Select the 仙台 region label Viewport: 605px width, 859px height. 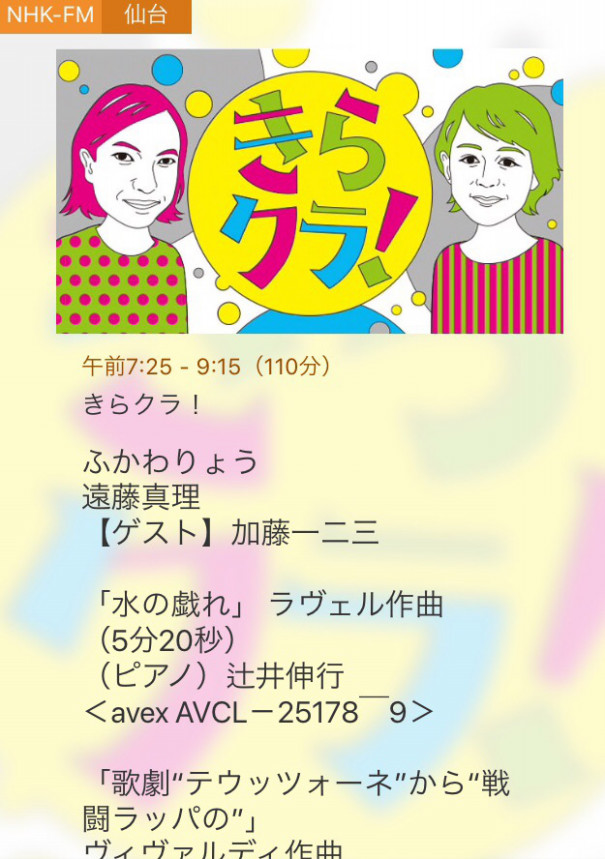pos(146,16)
